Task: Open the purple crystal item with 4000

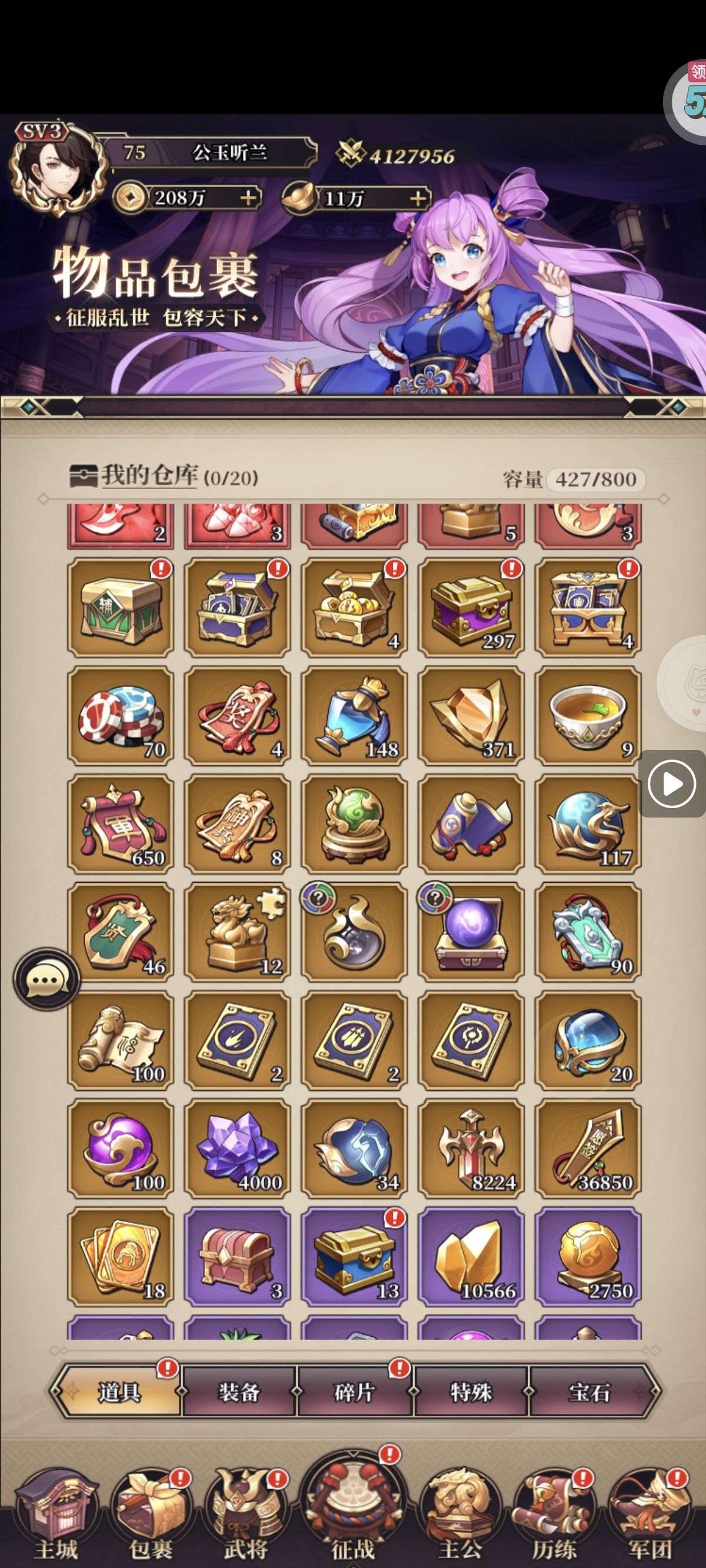Action: (237, 1149)
